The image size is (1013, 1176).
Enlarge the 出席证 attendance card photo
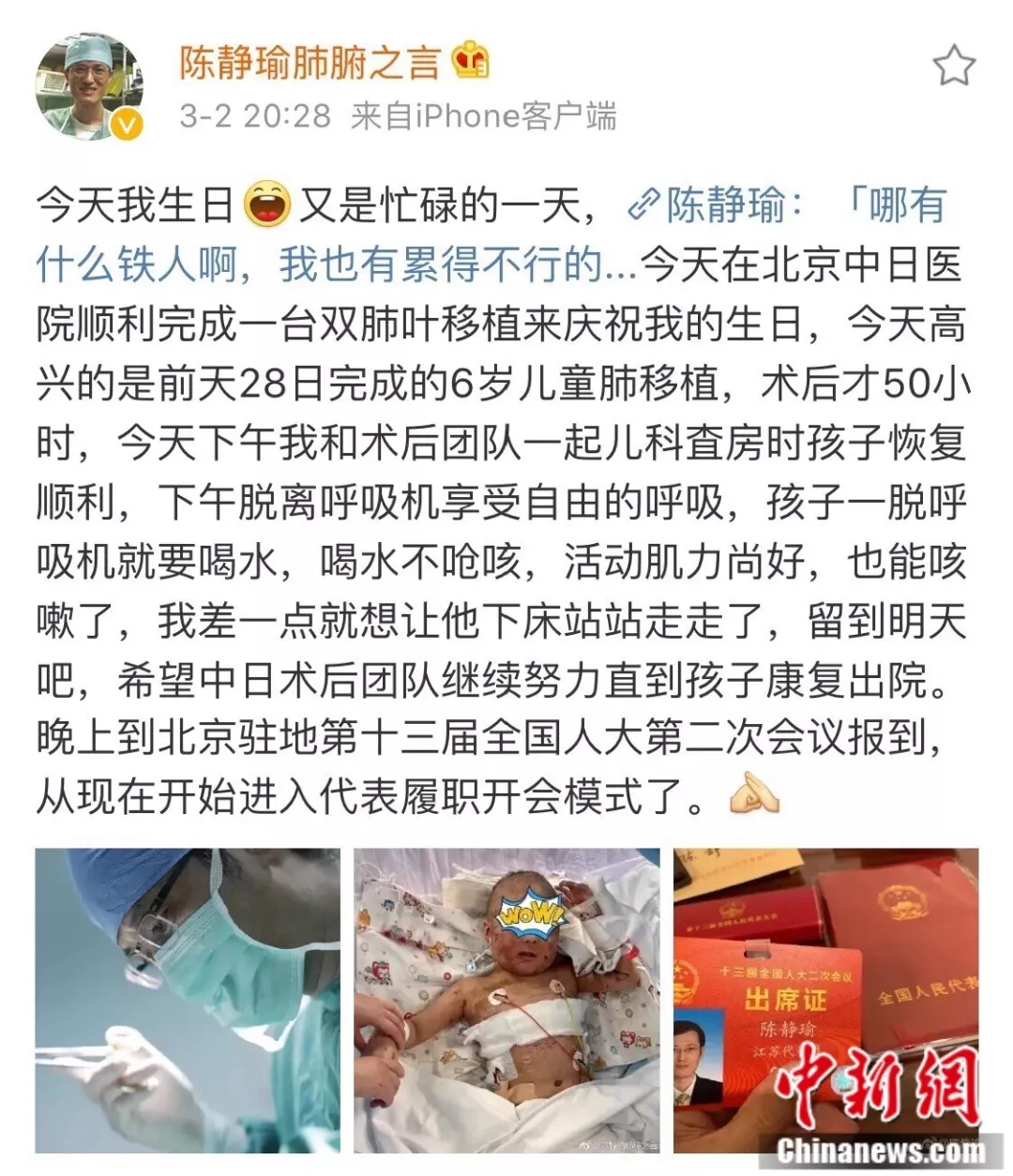(825, 1000)
